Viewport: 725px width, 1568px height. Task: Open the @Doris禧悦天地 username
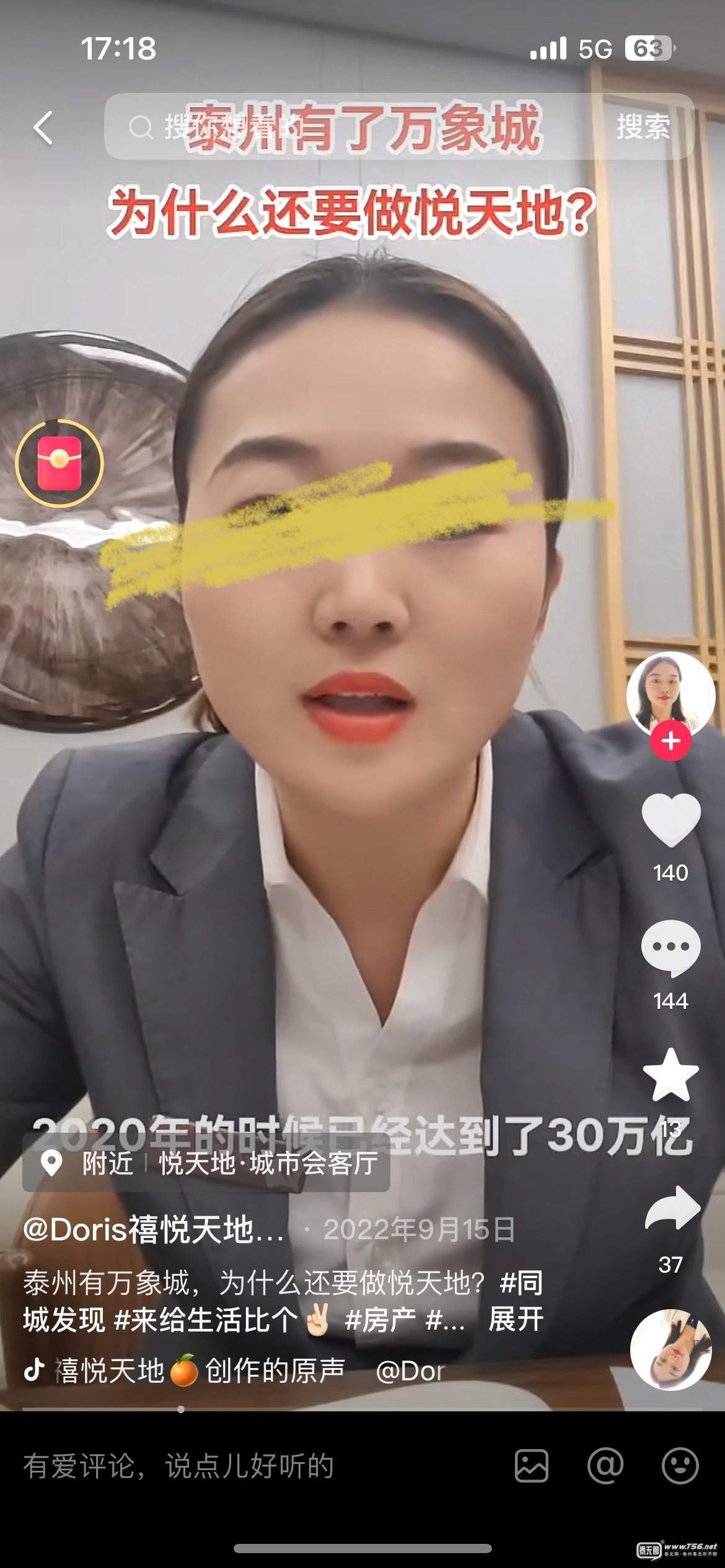pyautogui.click(x=154, y=1230)
